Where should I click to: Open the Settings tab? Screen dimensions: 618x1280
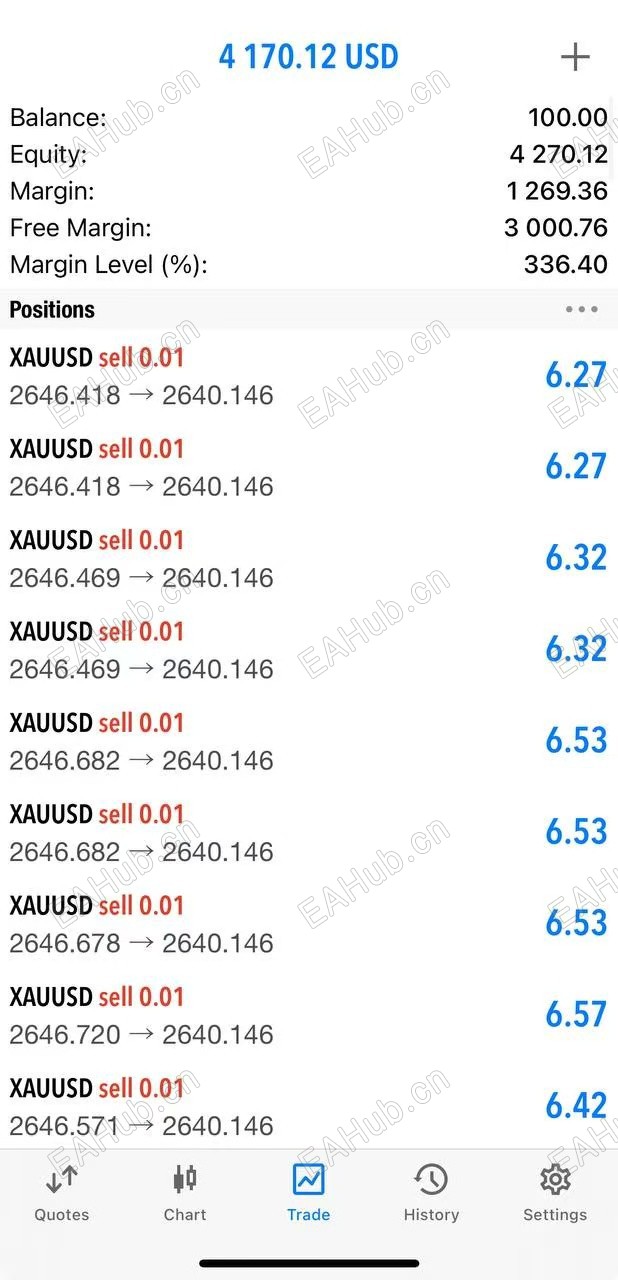coord(555,1194)
